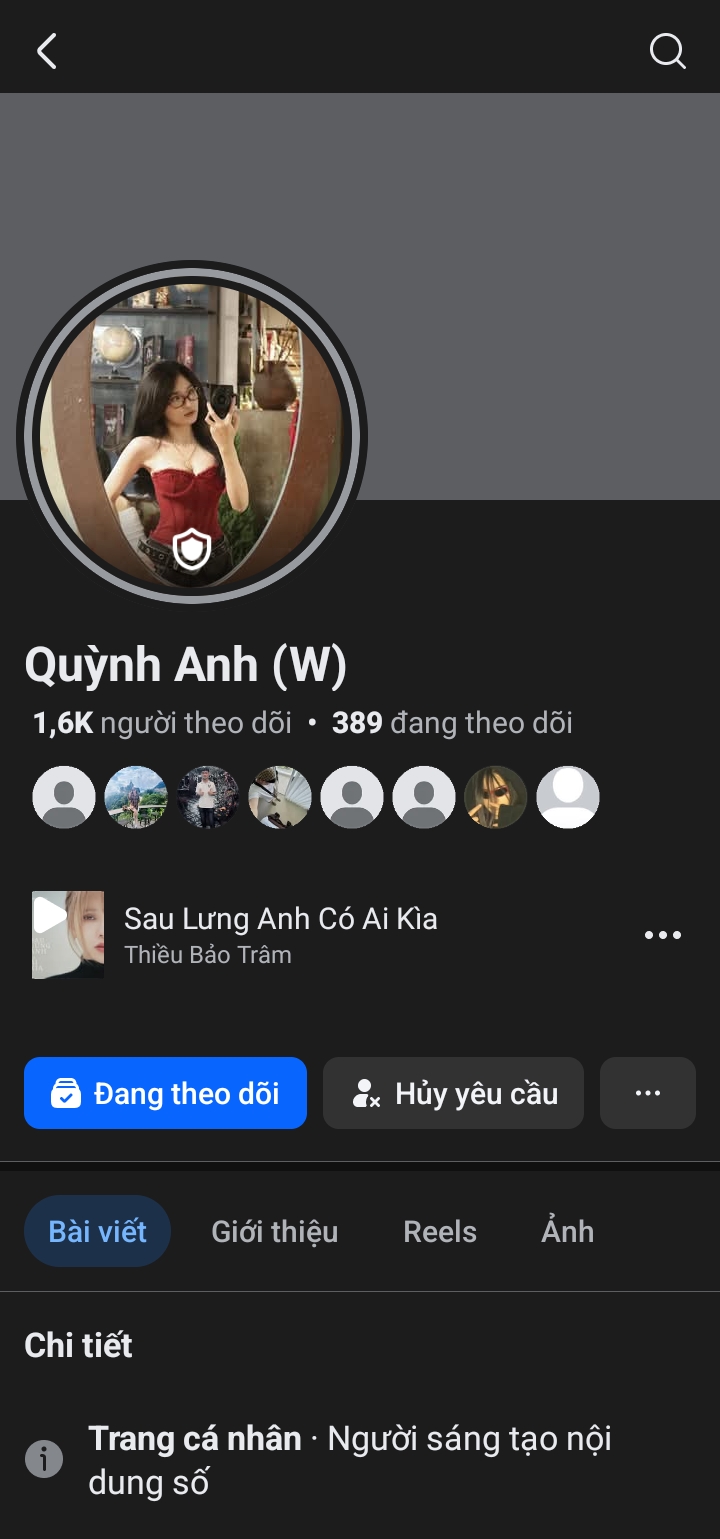
Task: Play the song Sau Lưng Anh Có Ai Kìa
Action: [67, 934]
